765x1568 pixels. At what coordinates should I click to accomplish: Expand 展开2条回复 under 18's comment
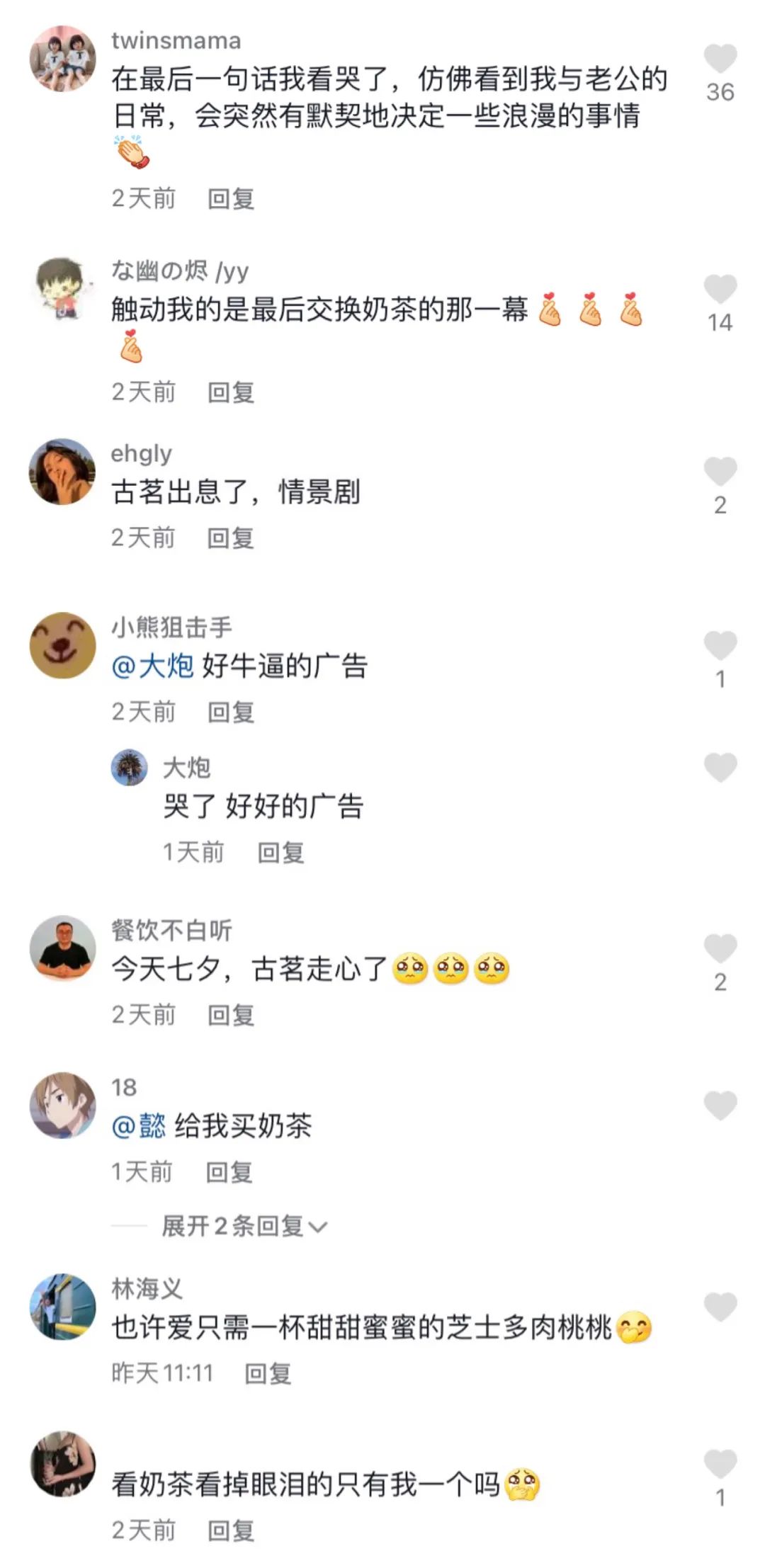tap(244, 1226)
